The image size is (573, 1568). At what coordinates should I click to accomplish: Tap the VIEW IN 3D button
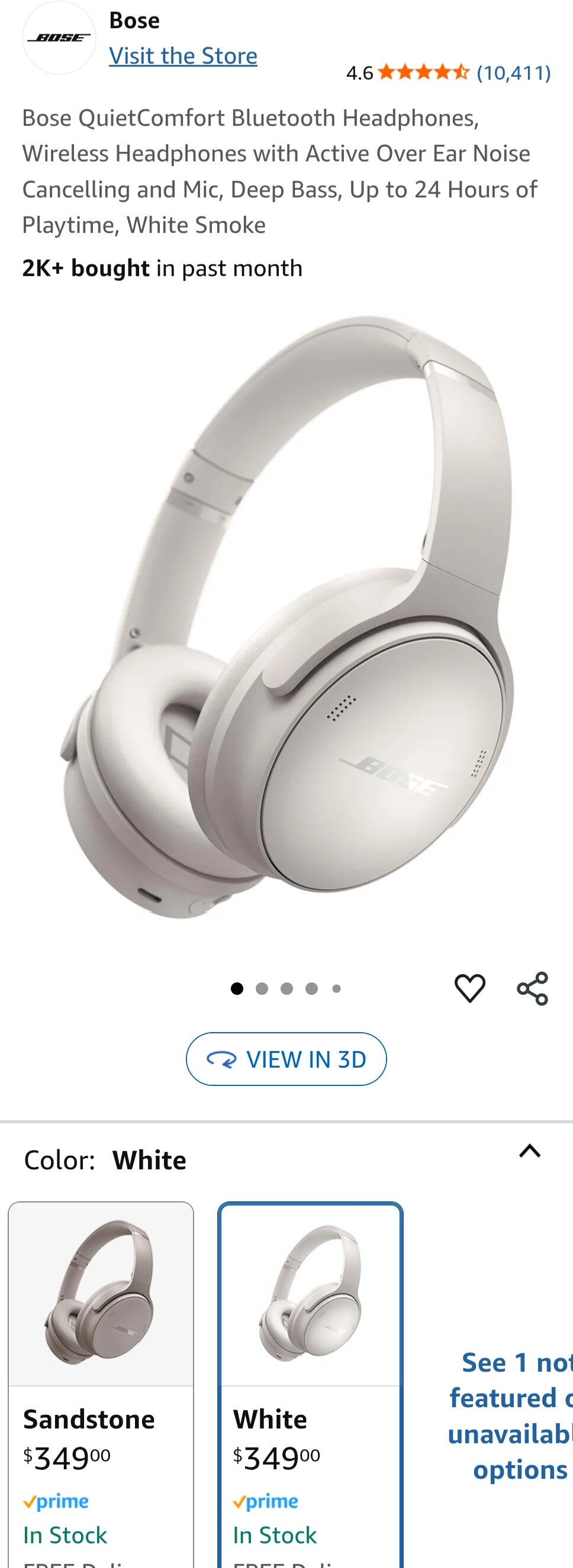286,1059
